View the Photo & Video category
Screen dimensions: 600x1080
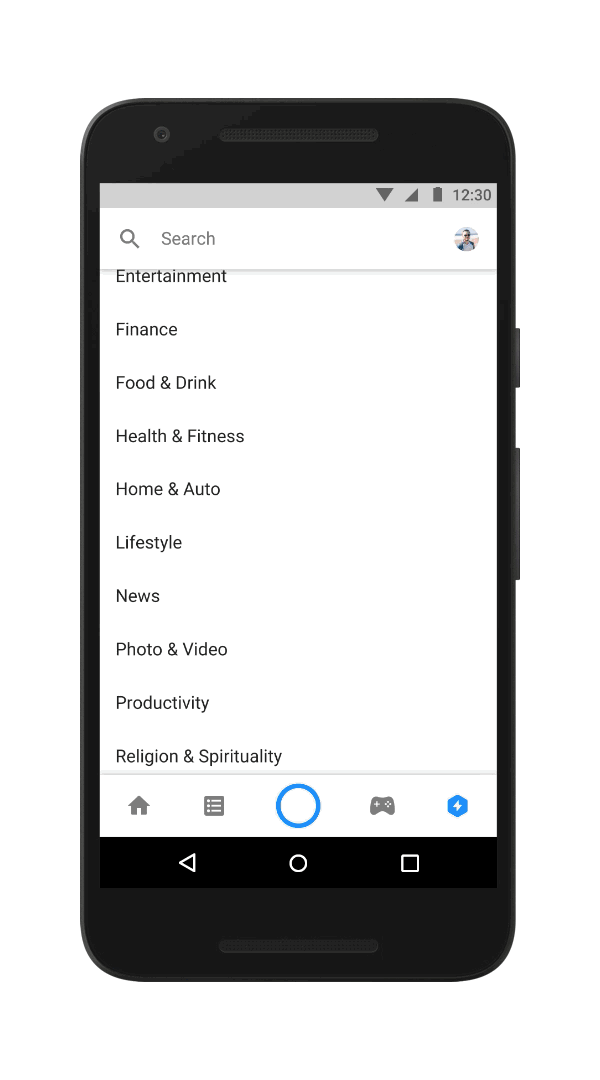pos(298,650)
